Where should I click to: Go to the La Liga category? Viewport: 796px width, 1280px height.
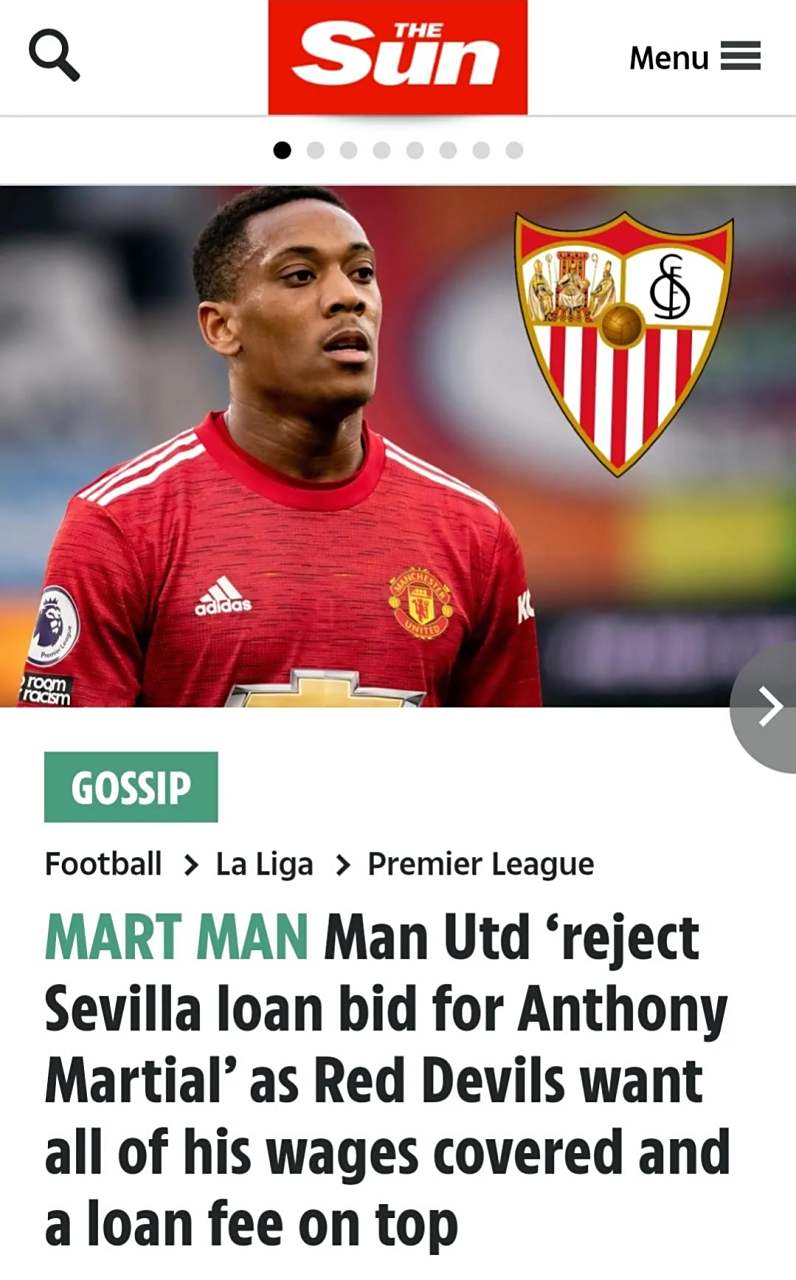[x=264, y=864]
